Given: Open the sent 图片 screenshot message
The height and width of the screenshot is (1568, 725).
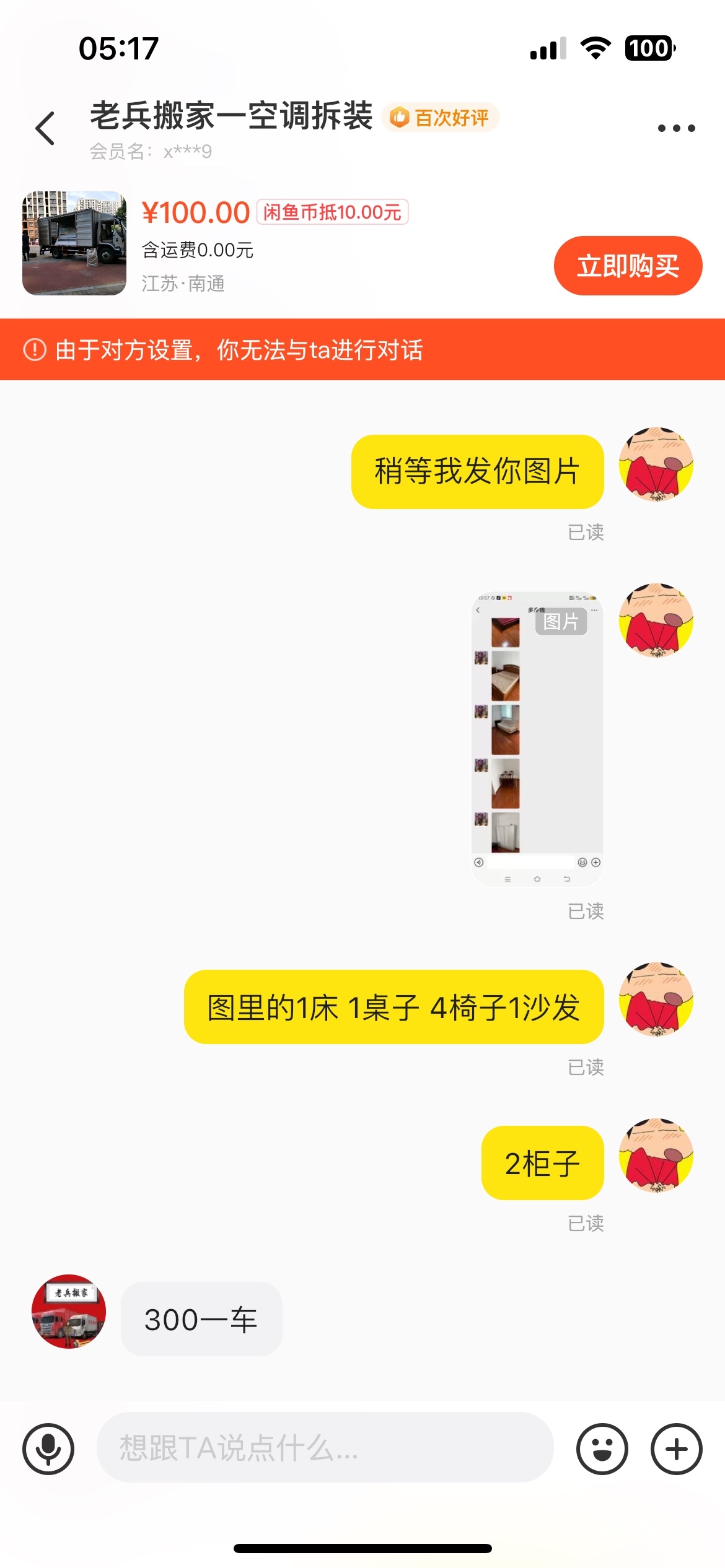Looking at the screenshot, I should click(x=537, y=738).
